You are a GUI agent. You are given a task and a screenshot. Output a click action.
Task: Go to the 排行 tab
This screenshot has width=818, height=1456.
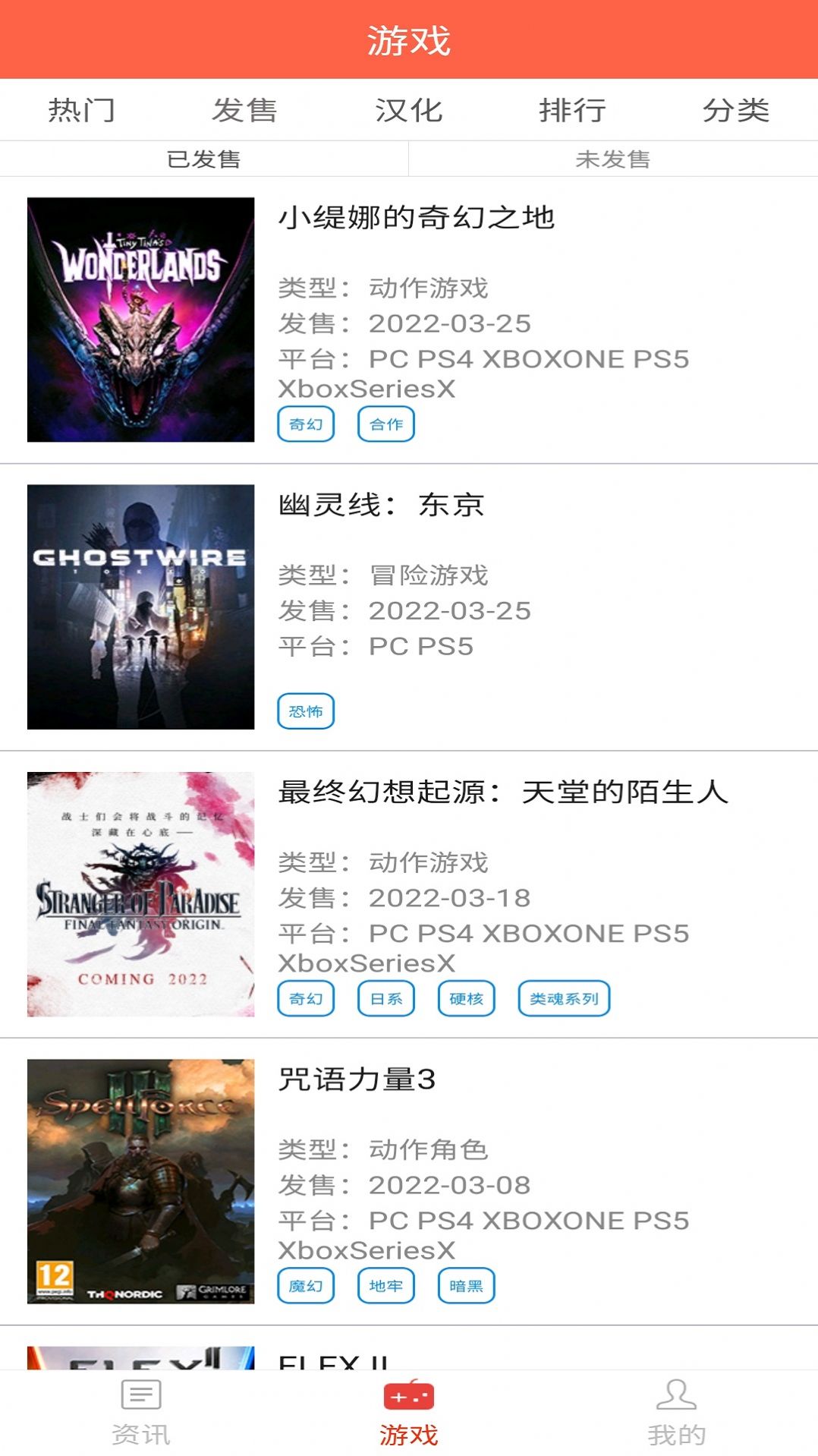pos(572,110)
